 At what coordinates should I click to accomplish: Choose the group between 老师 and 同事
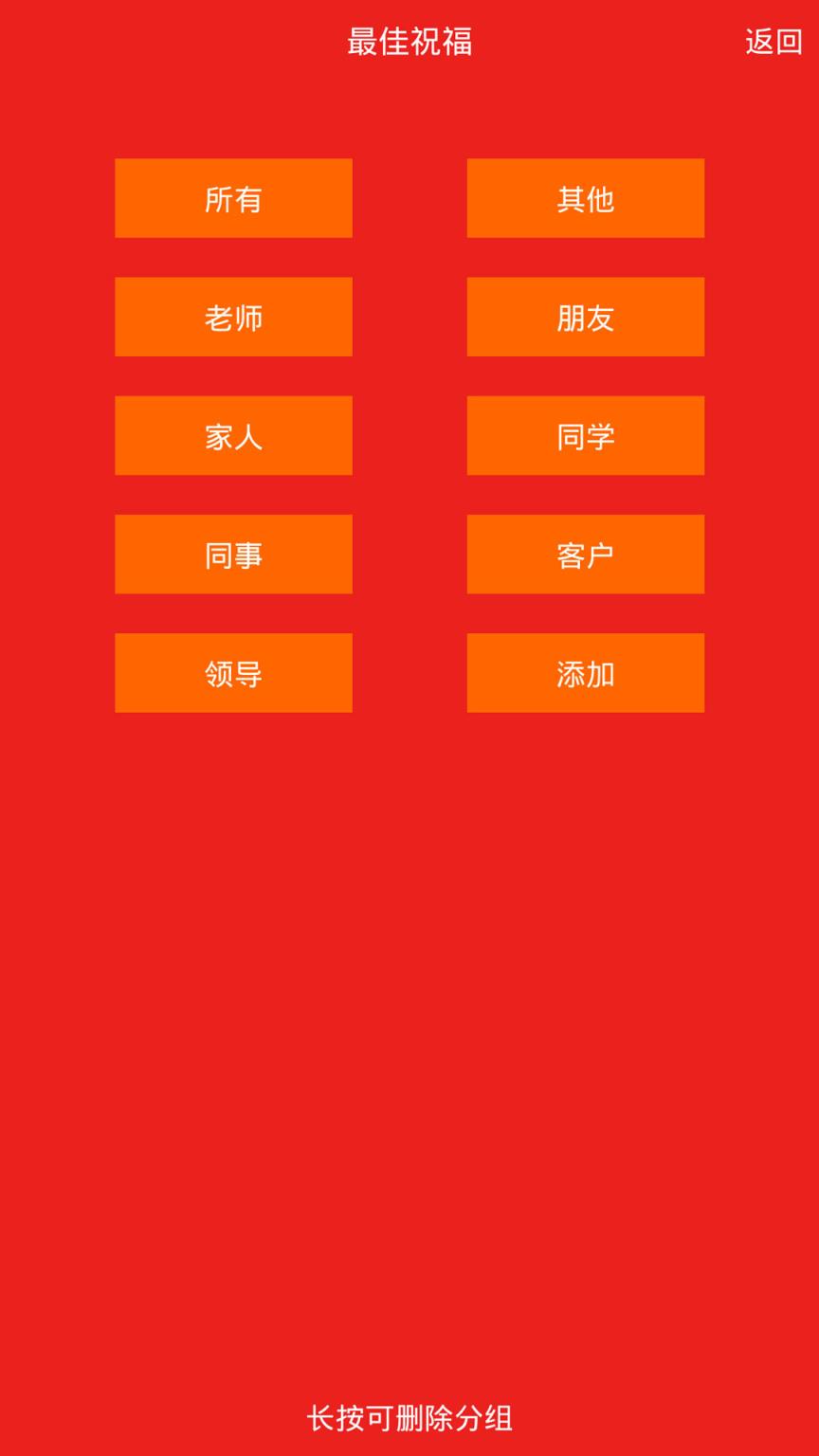[233, 435]
